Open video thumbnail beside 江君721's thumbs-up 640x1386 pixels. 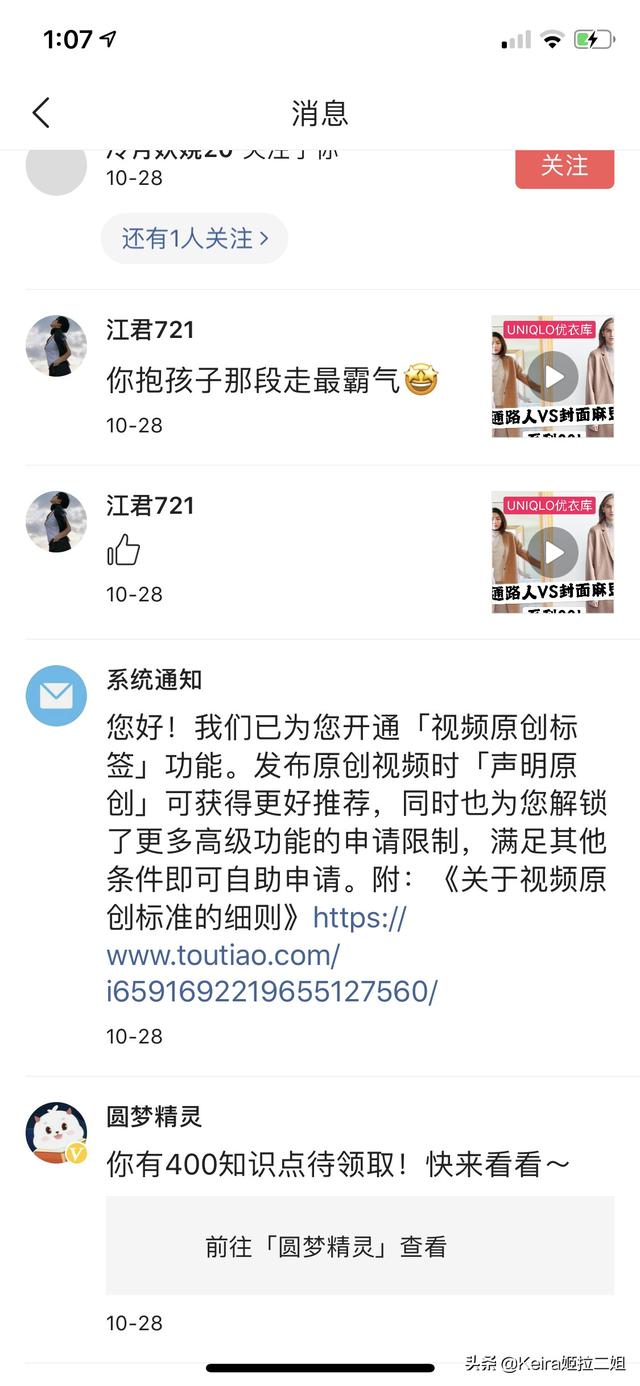(552, 552)
